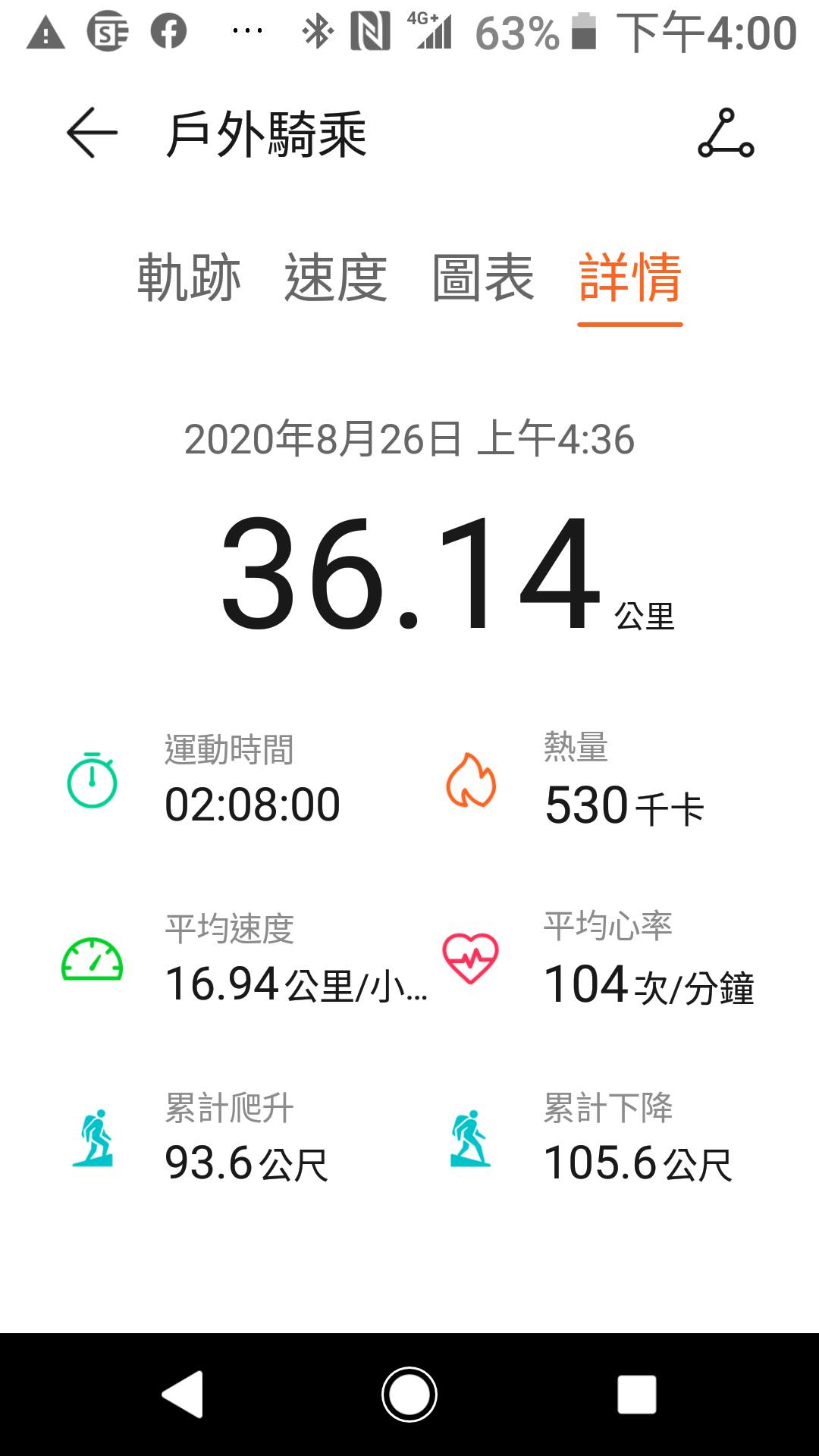
Task: Switch to the 速度 tab
Action: point(336,278)
